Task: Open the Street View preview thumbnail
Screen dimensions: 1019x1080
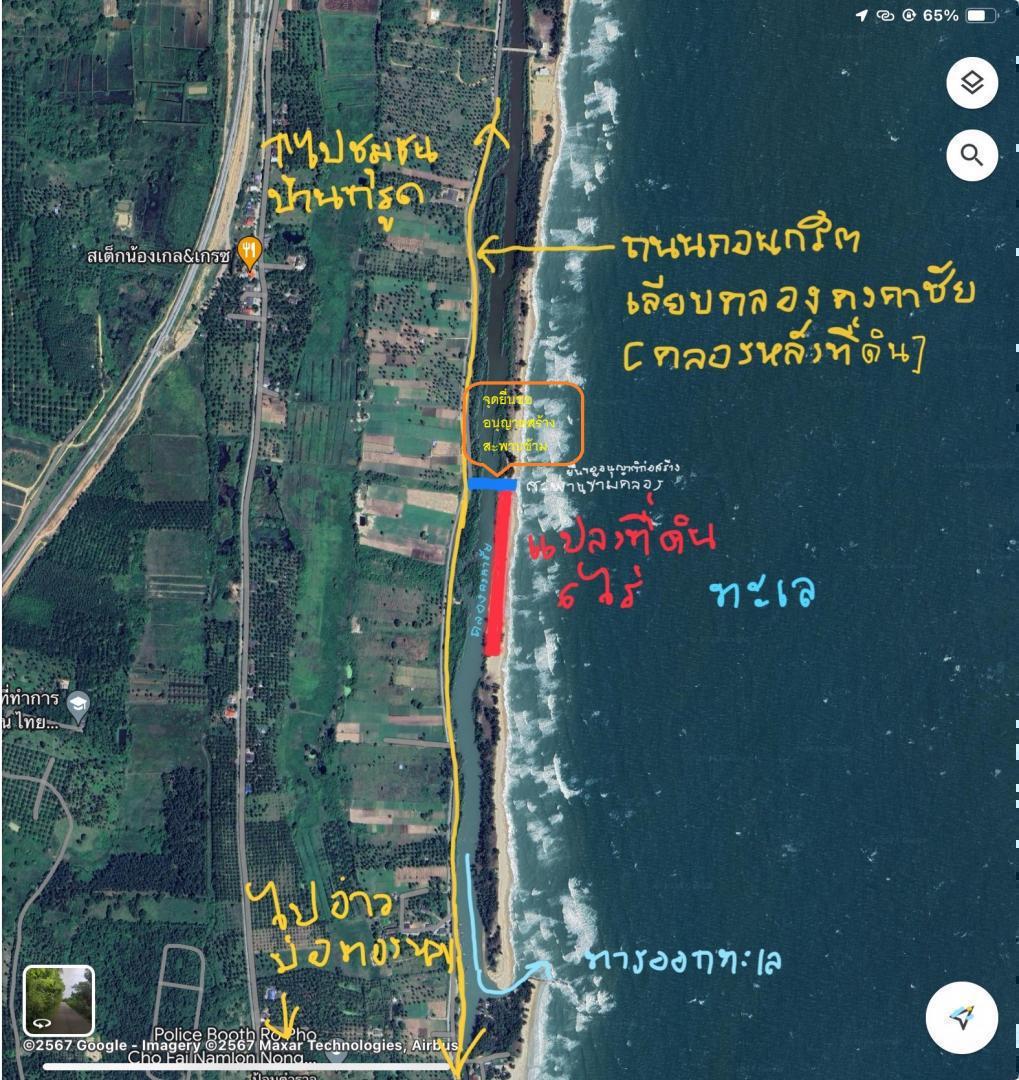Action: click(x=59, y=1000)
